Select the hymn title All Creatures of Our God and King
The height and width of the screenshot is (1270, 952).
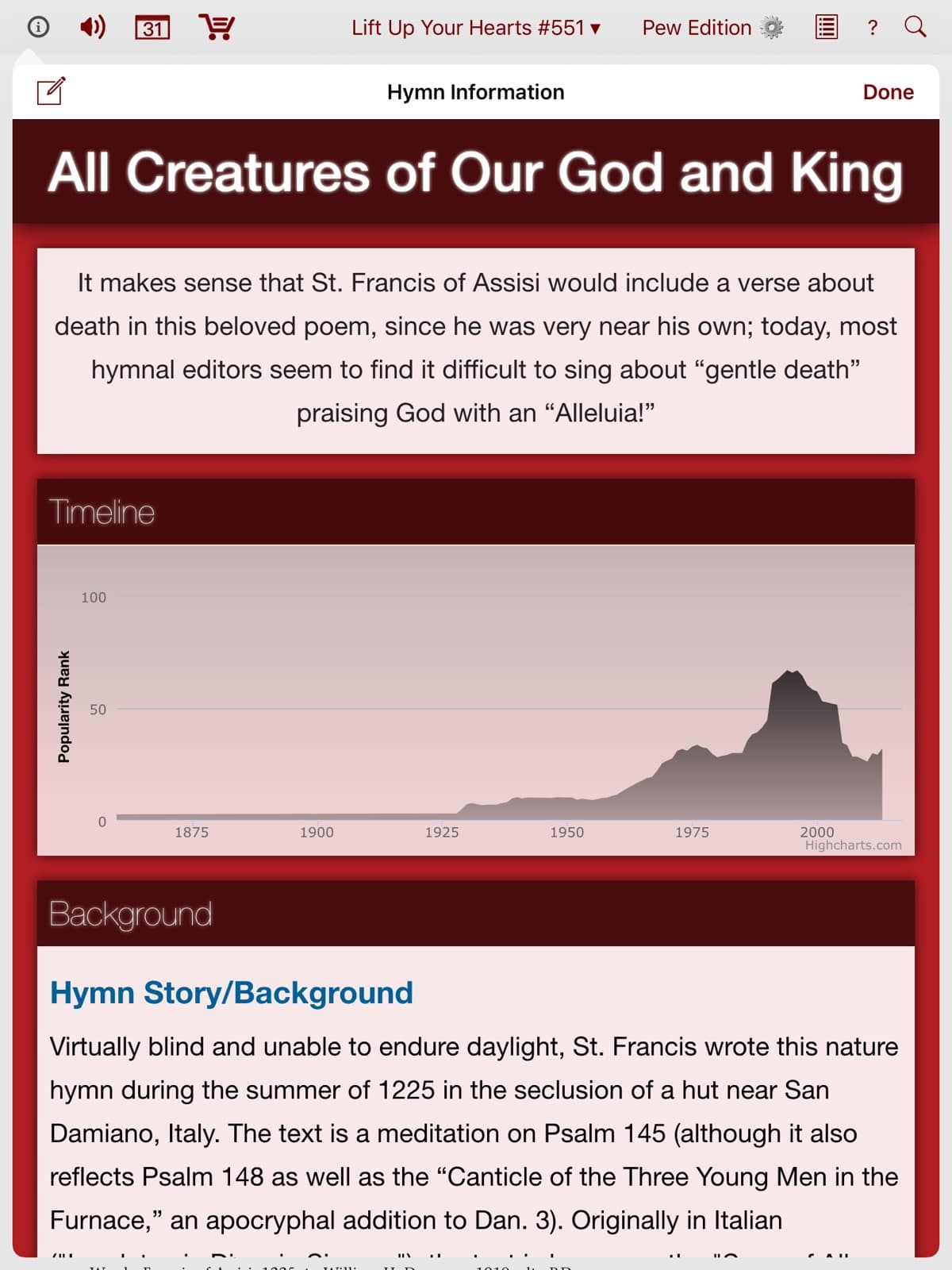[475, 171]
